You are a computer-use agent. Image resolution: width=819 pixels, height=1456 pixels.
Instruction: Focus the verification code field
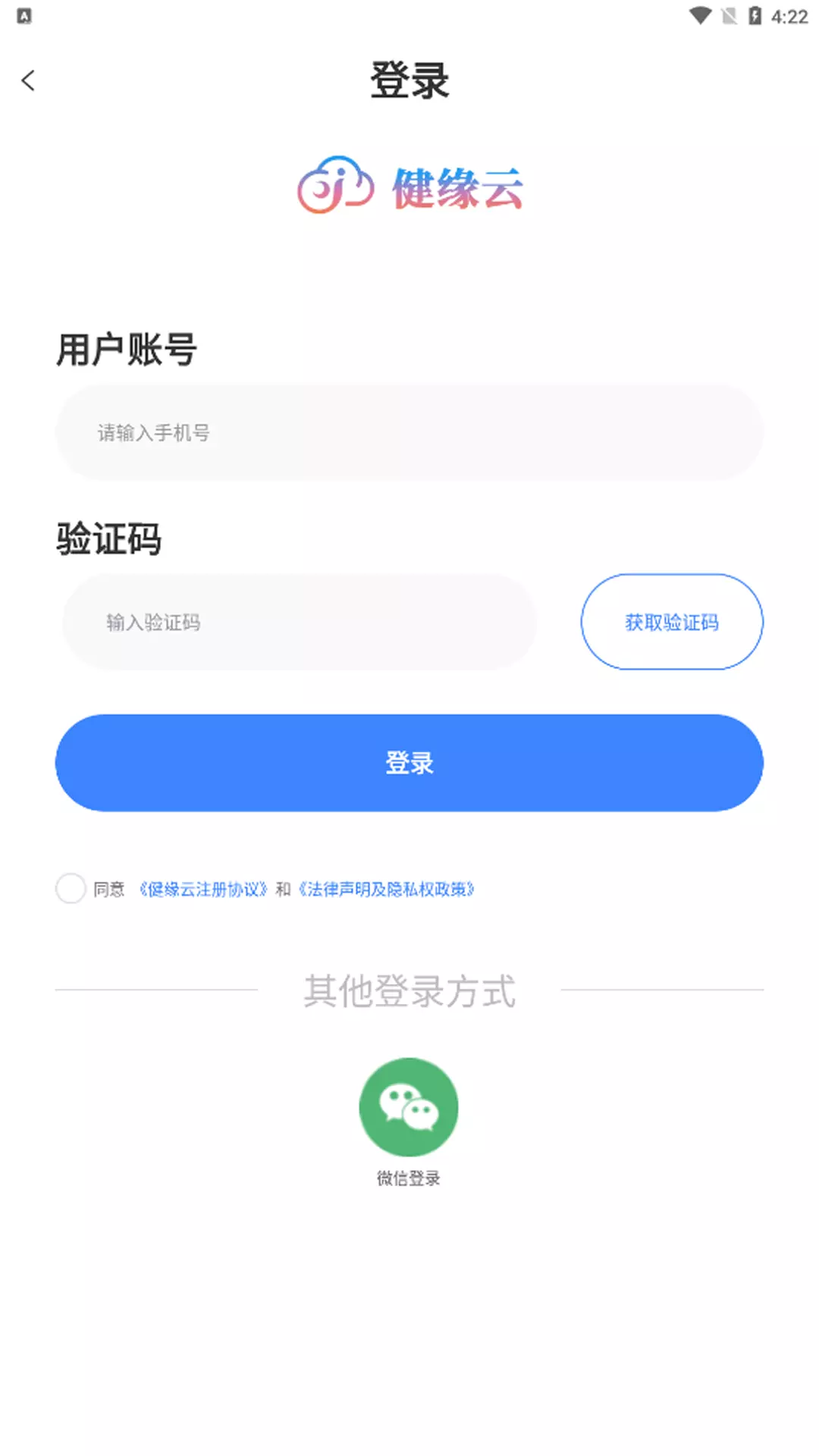pyautogui.click(x=300, y=622)
